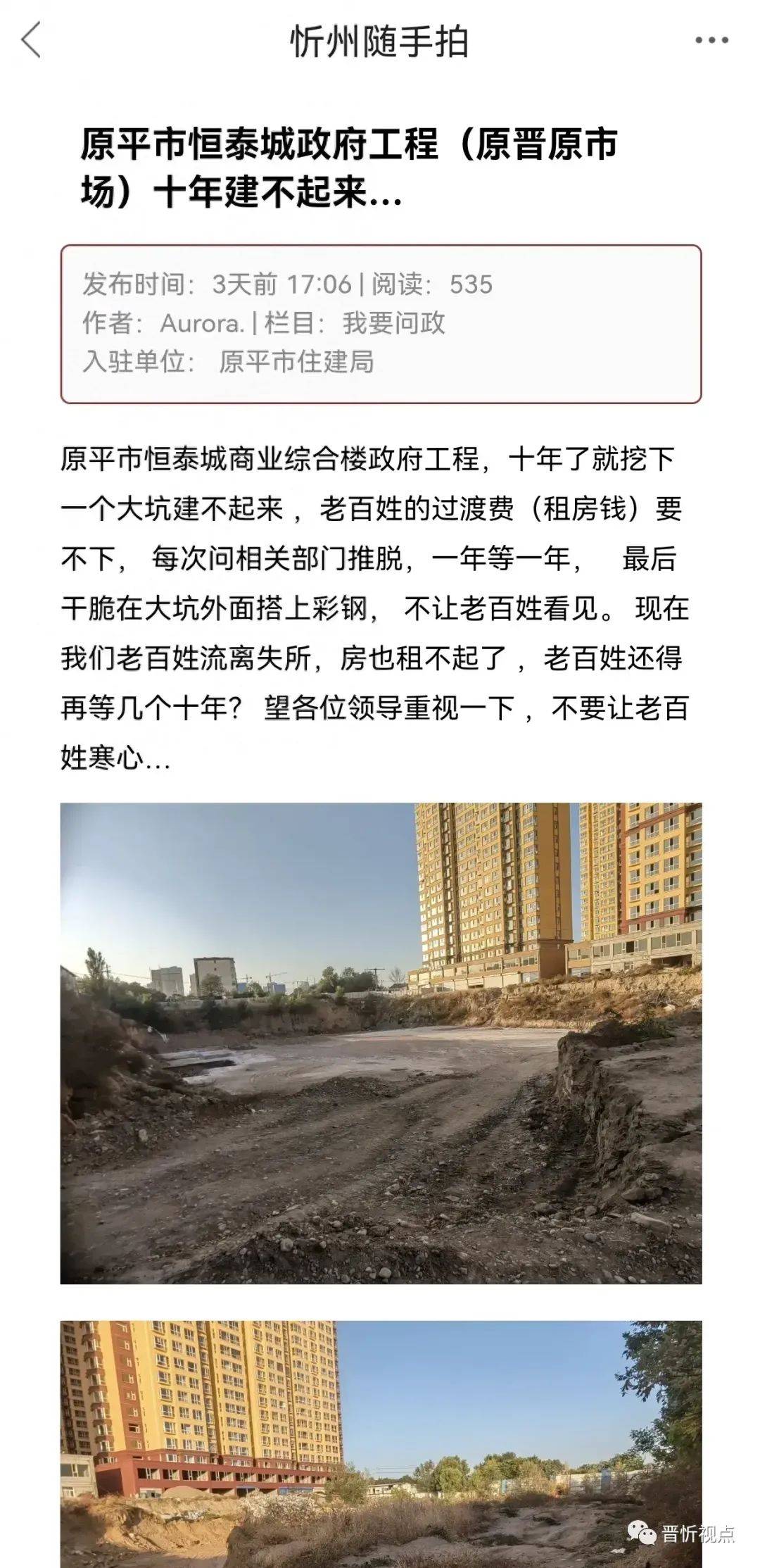This screenshot has height=1568, width=760.
Task: Open the first excavation pit photo
Action: point(381,1043)
